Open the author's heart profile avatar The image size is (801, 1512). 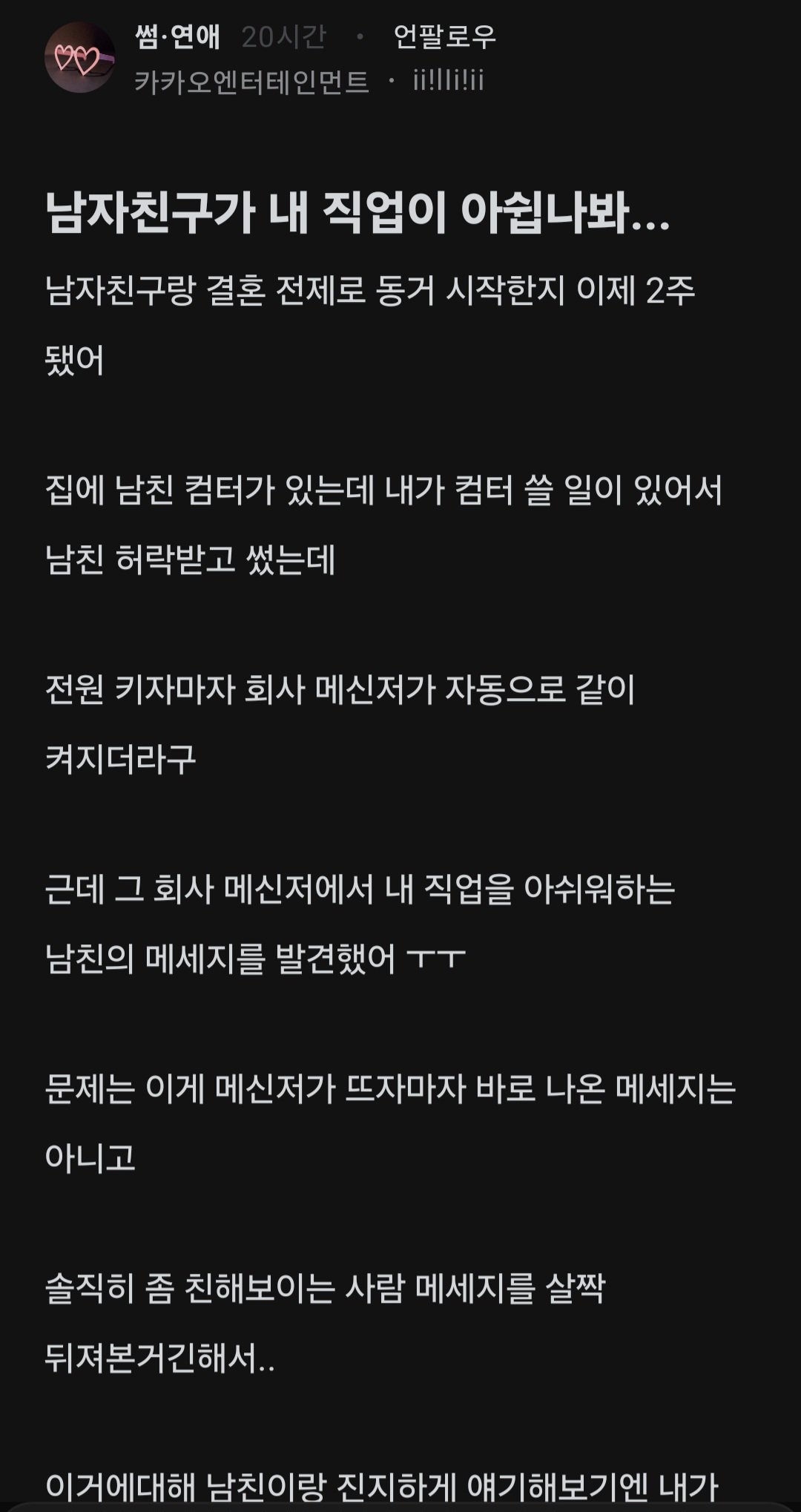[x=80, y=58]
